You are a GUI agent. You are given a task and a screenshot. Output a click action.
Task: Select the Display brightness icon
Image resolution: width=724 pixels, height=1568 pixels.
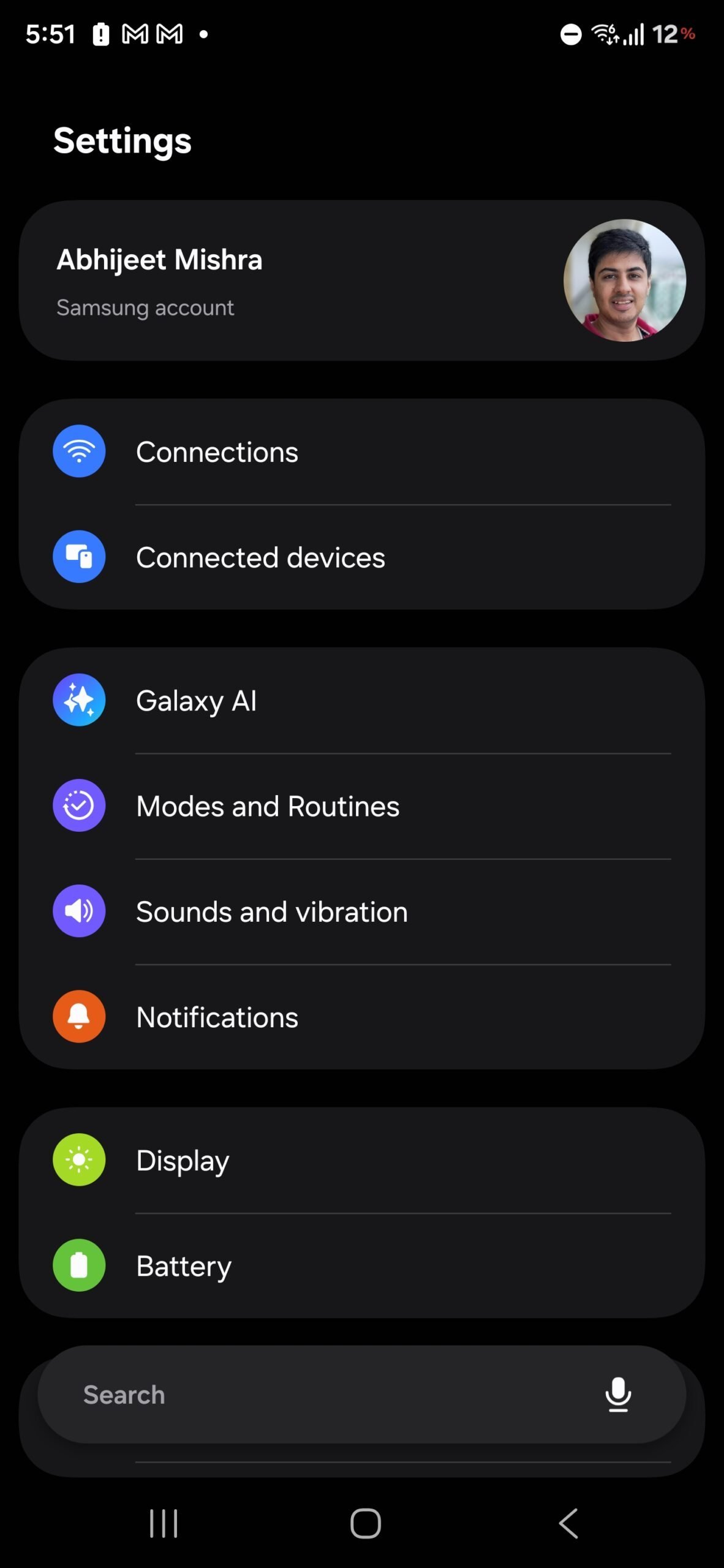pyautogui.click(x=78, y=1159)
